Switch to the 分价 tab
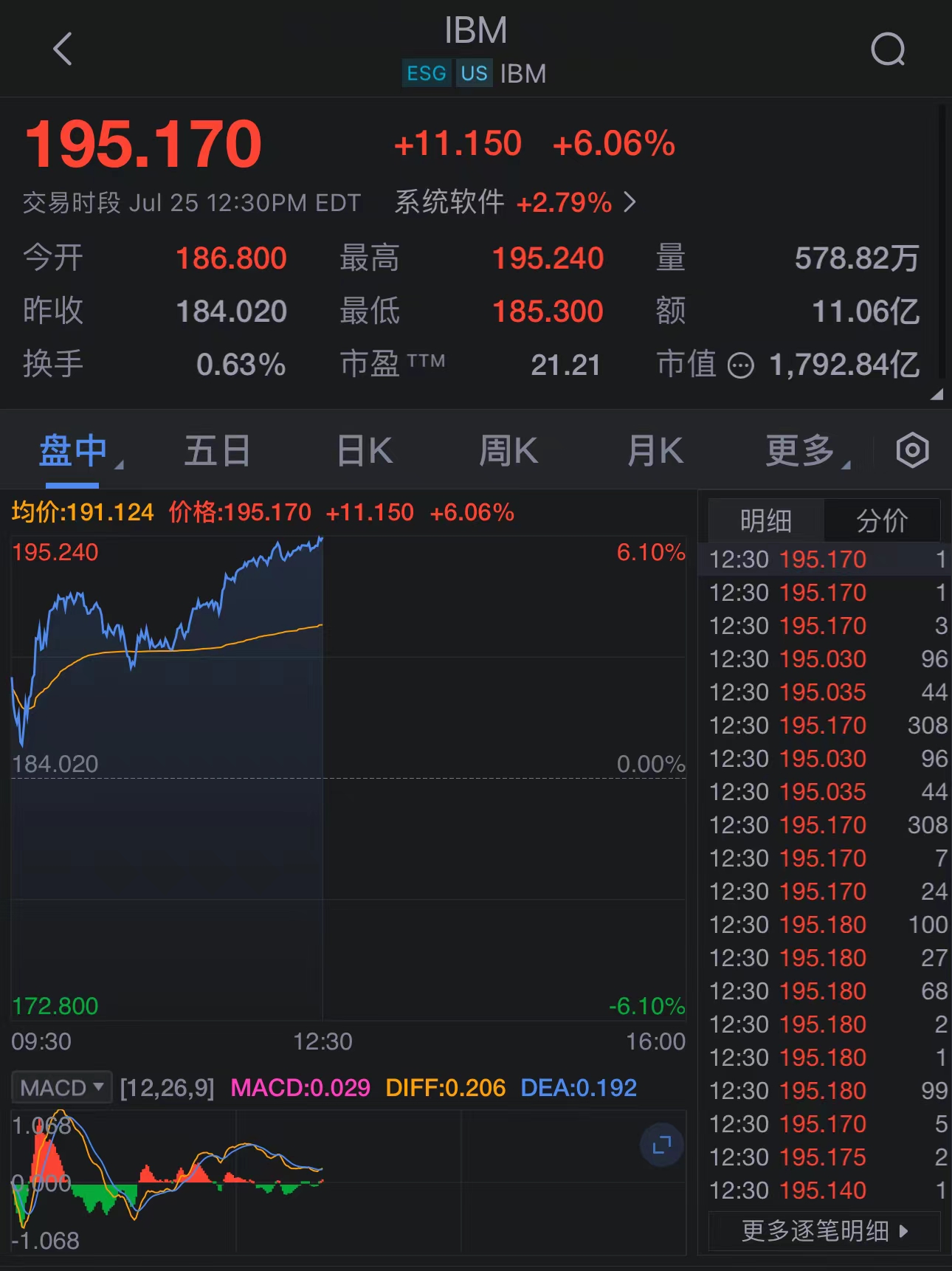 coord(882,521)
